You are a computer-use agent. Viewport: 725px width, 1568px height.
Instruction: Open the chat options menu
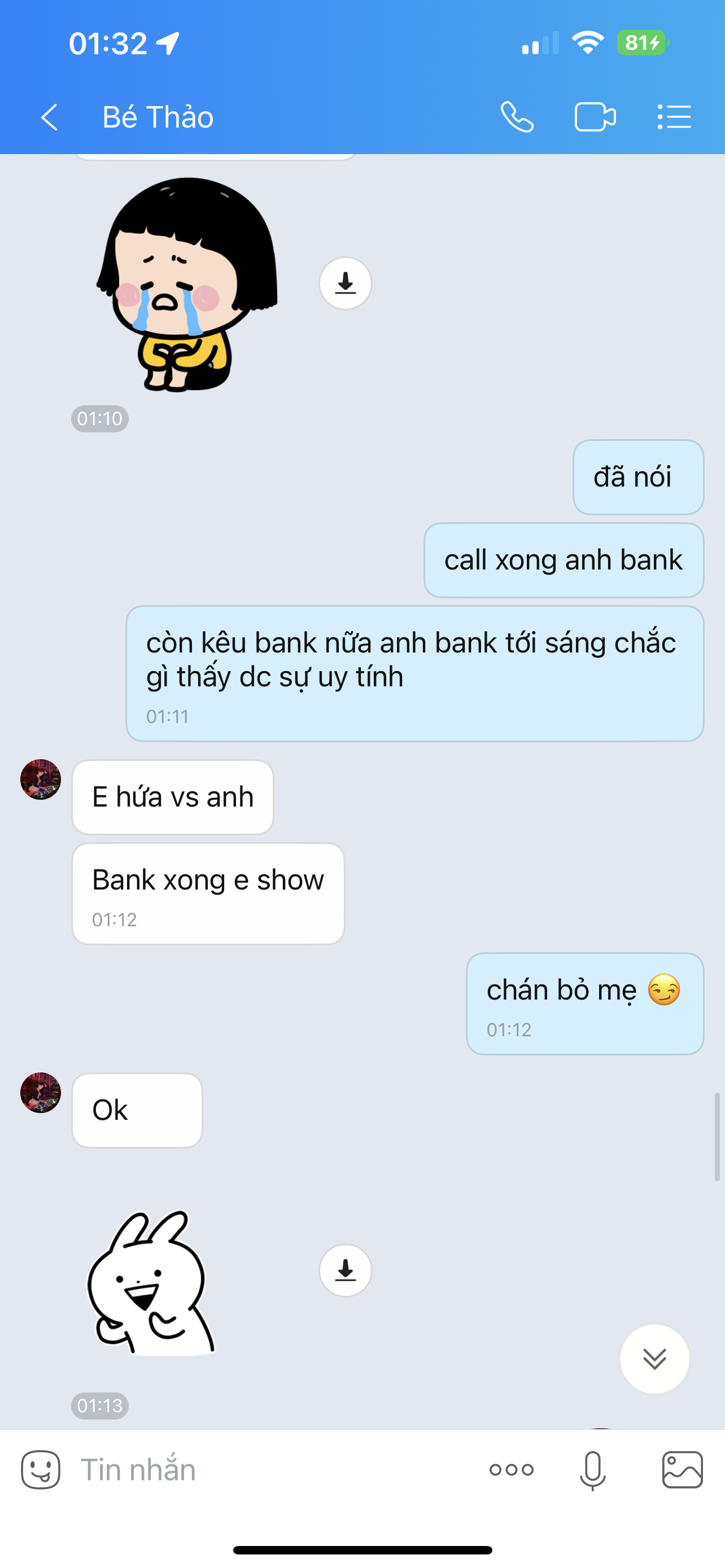pos(674,117)
